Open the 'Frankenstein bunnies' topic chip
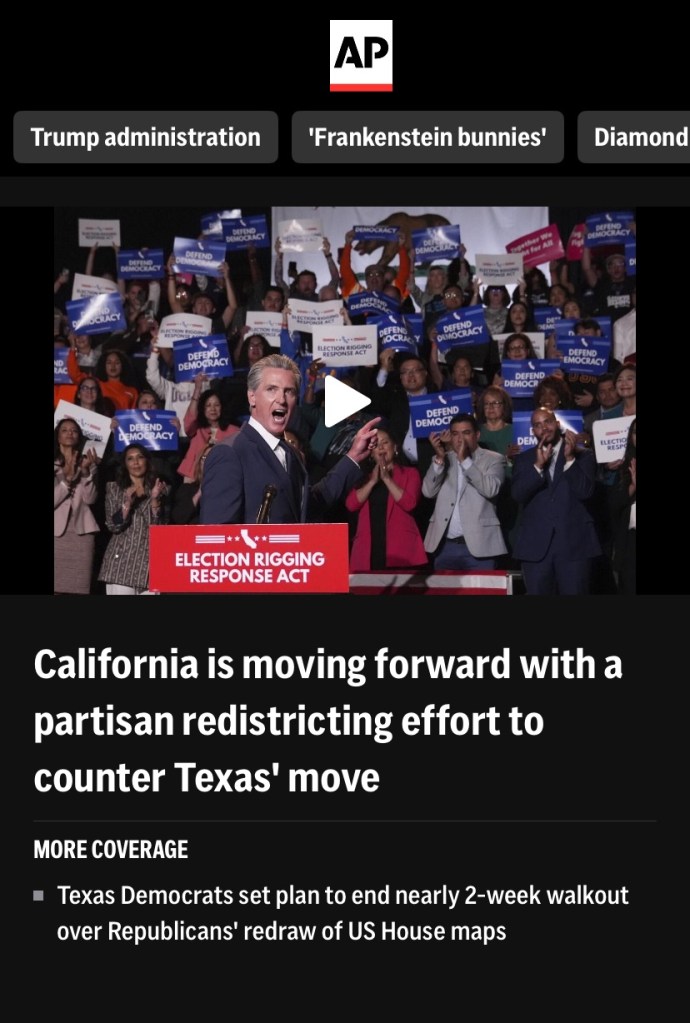690x1023 pixels. [428, 137]
